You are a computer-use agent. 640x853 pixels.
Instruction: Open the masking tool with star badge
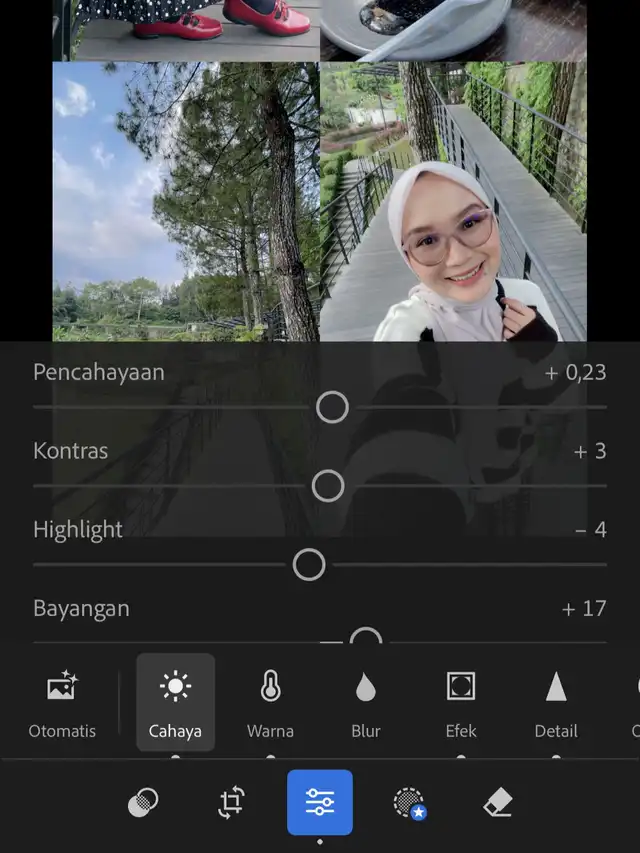(409, 802)
